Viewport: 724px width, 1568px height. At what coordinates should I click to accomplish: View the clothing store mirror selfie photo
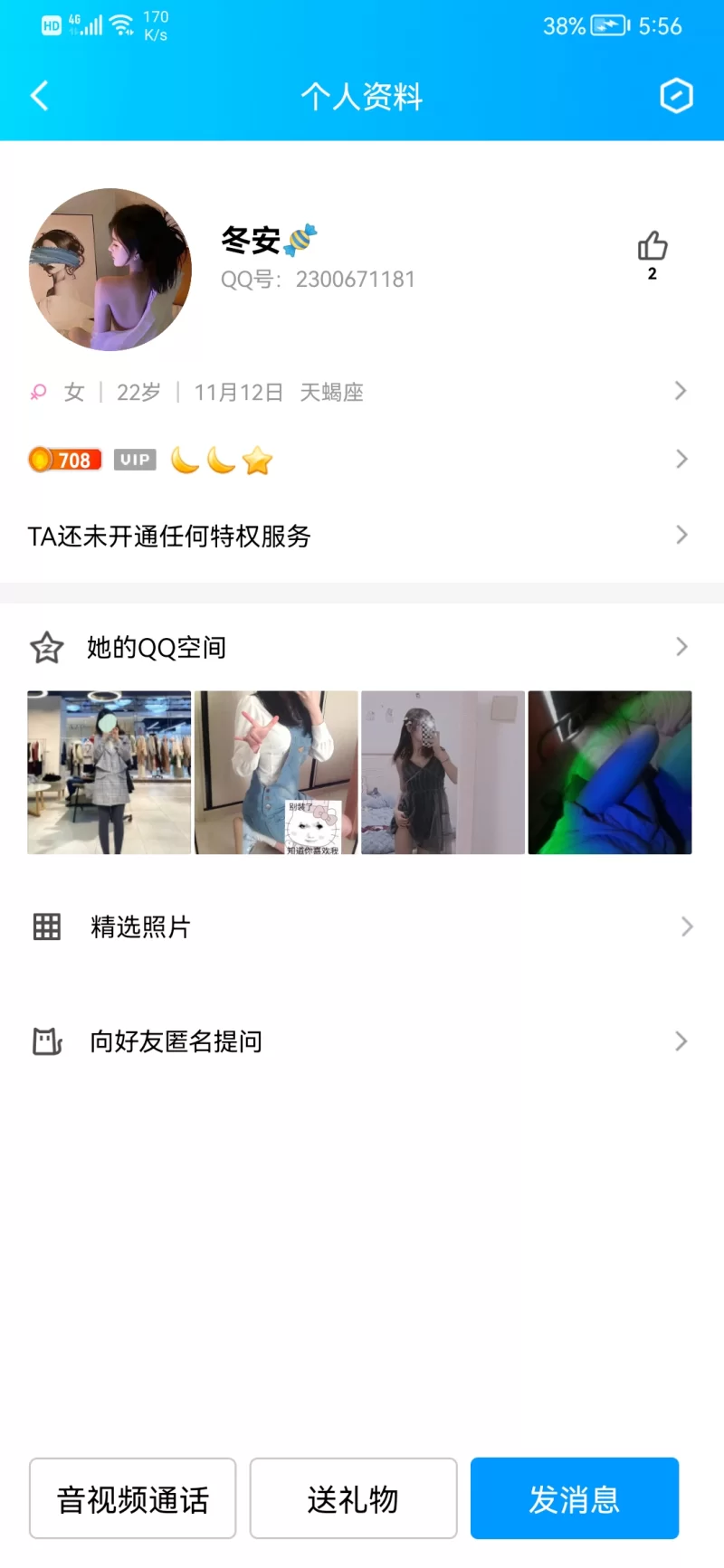pyautogui.click(x=110, y=773)
